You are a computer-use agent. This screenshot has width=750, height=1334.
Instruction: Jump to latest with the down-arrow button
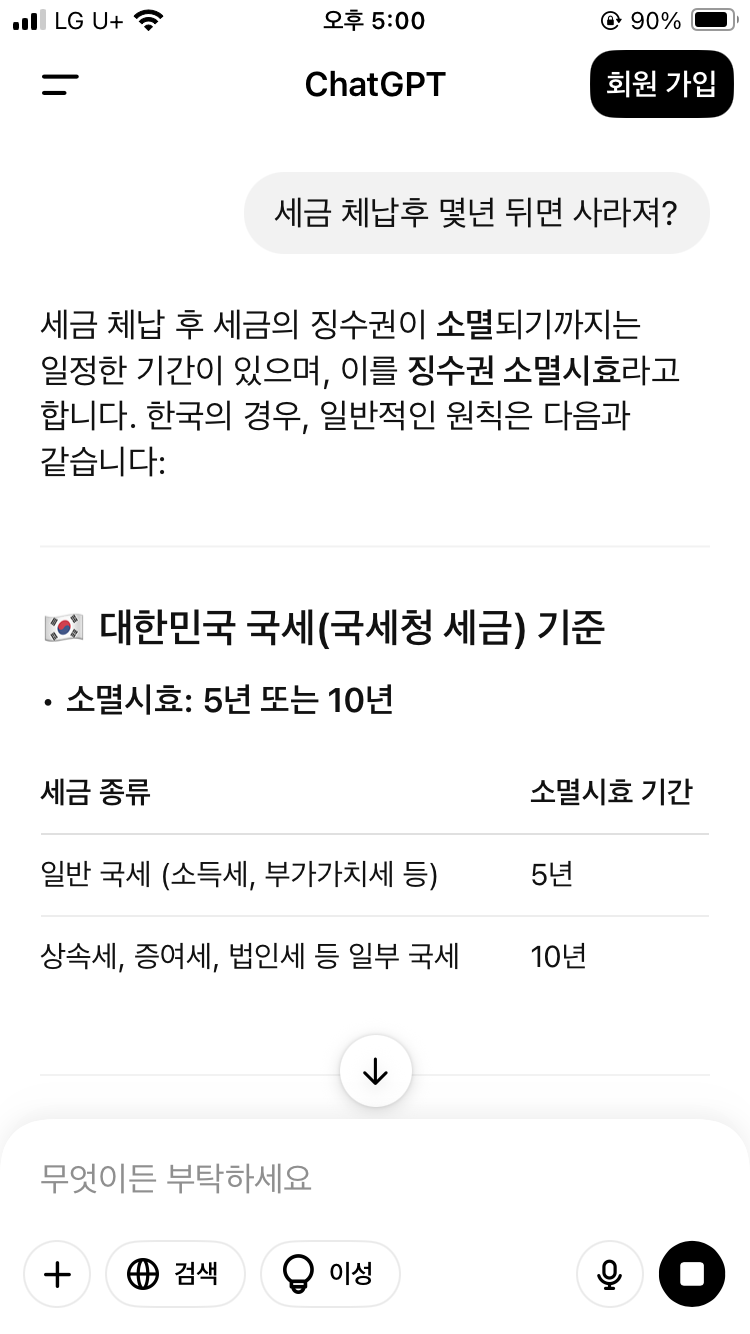coord(375,1072)
